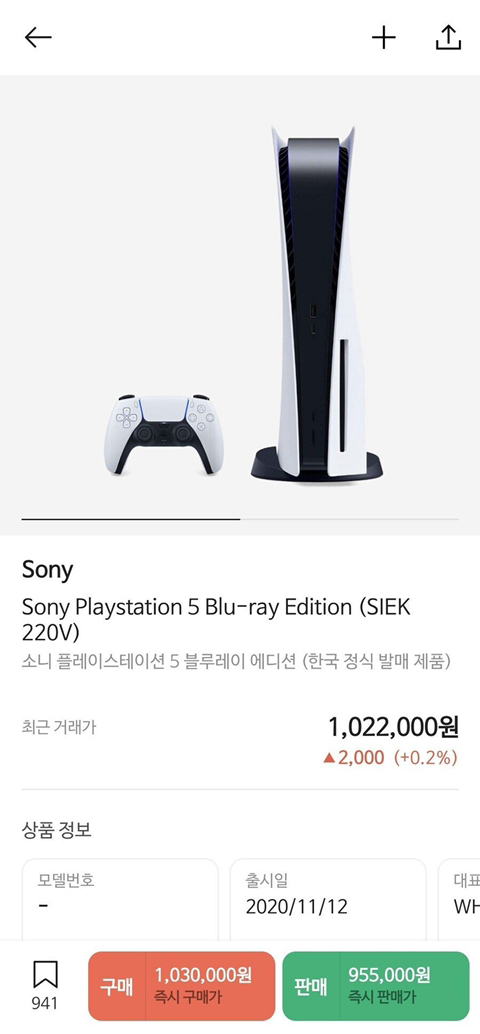The height and width of the screenshot is (1034, 480).
Task: Bookmark this product with 941 saves
Action: click(x=45, y=985)
